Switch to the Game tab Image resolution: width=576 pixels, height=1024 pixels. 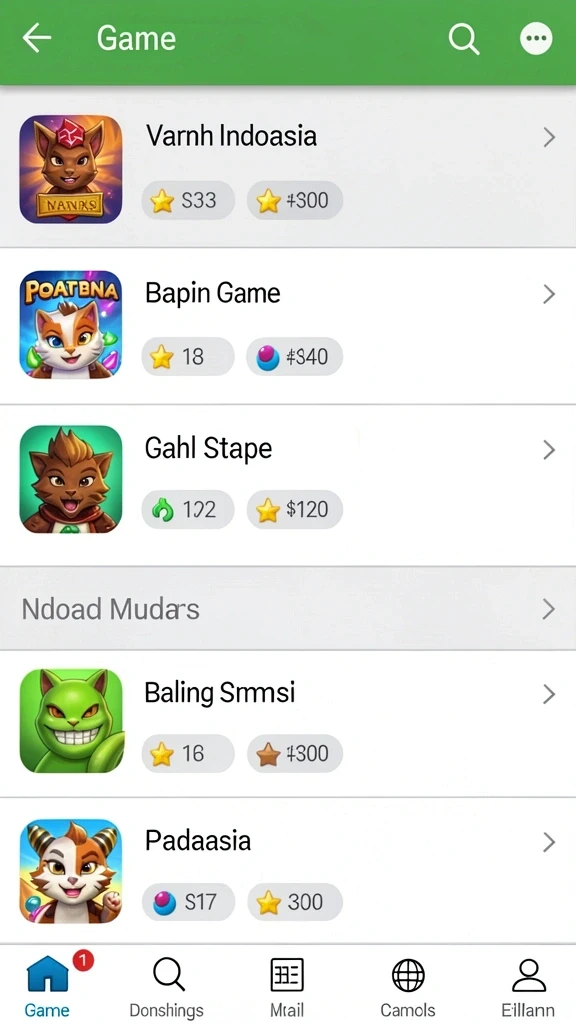tap(48, 985)
